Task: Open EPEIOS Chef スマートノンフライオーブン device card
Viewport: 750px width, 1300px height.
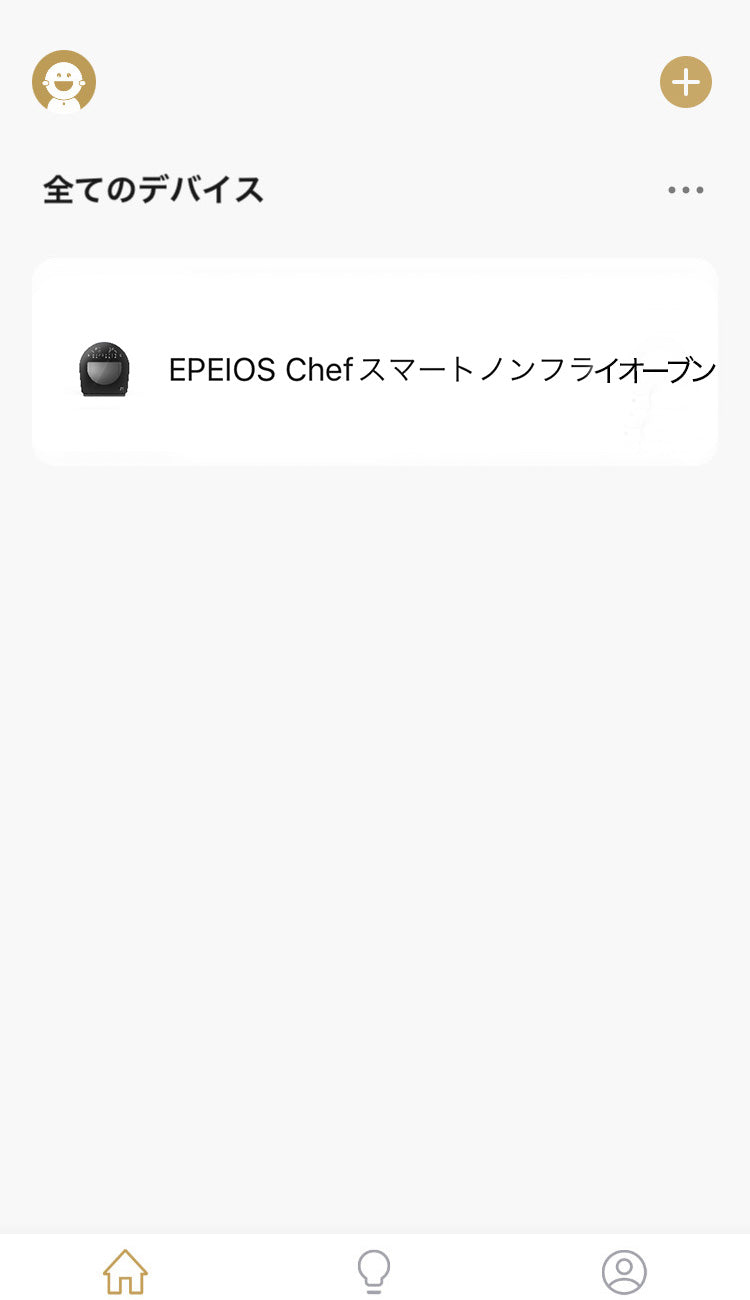Action: click(375, 362)
